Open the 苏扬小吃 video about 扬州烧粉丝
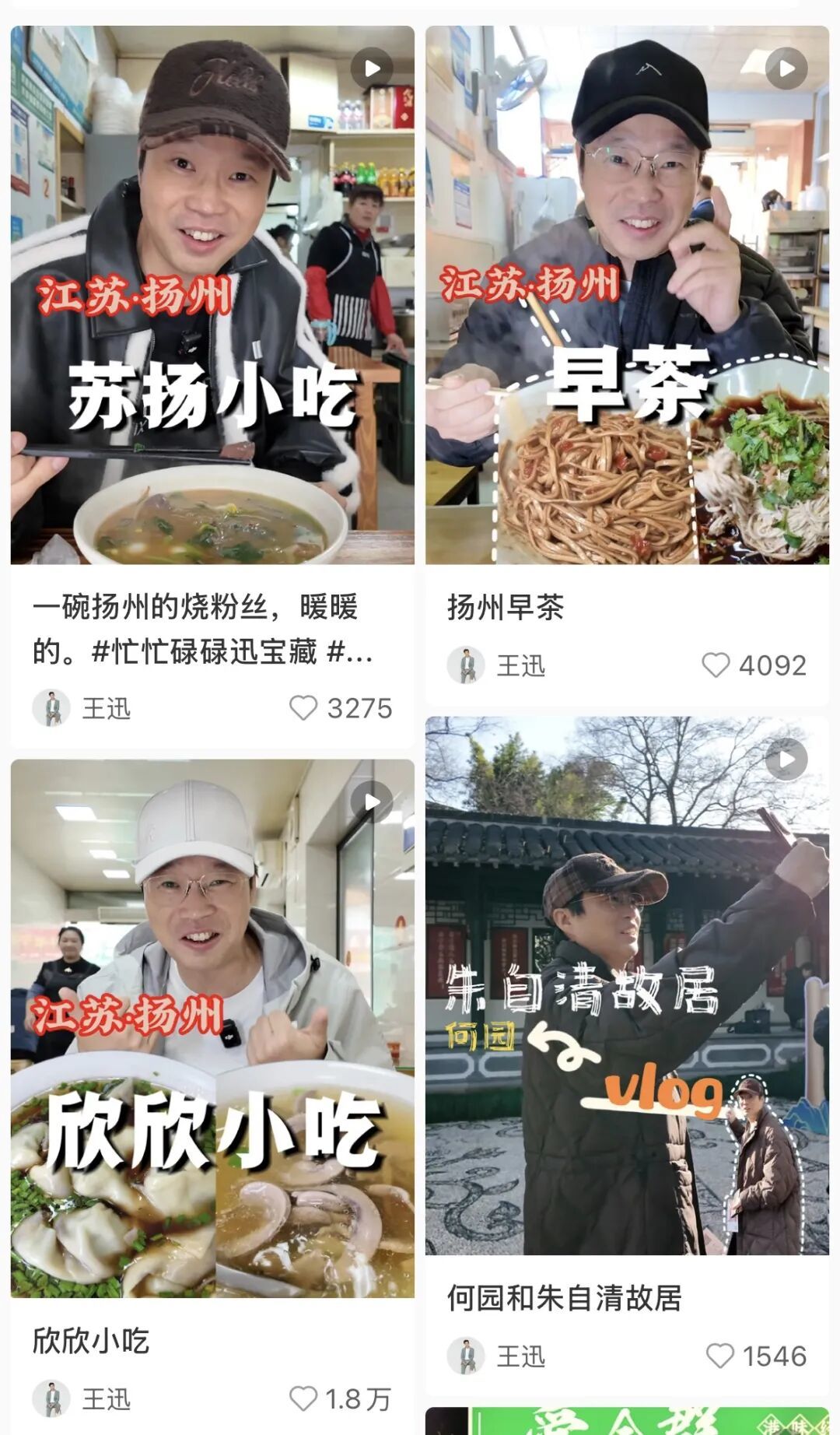840x1435 pixels. [x=212, y=296]
